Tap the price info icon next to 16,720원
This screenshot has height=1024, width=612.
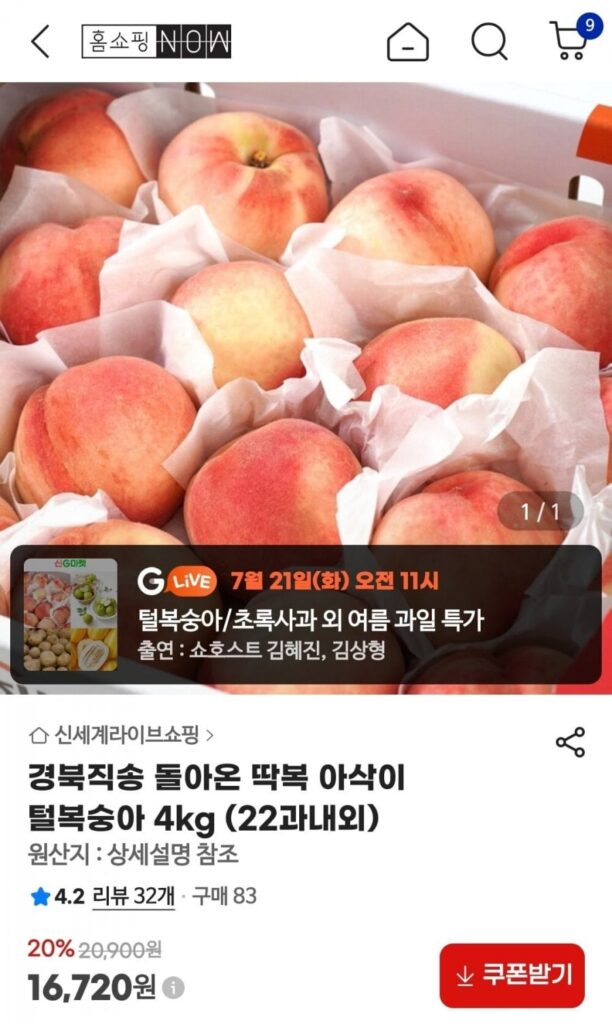coord(173,987)
